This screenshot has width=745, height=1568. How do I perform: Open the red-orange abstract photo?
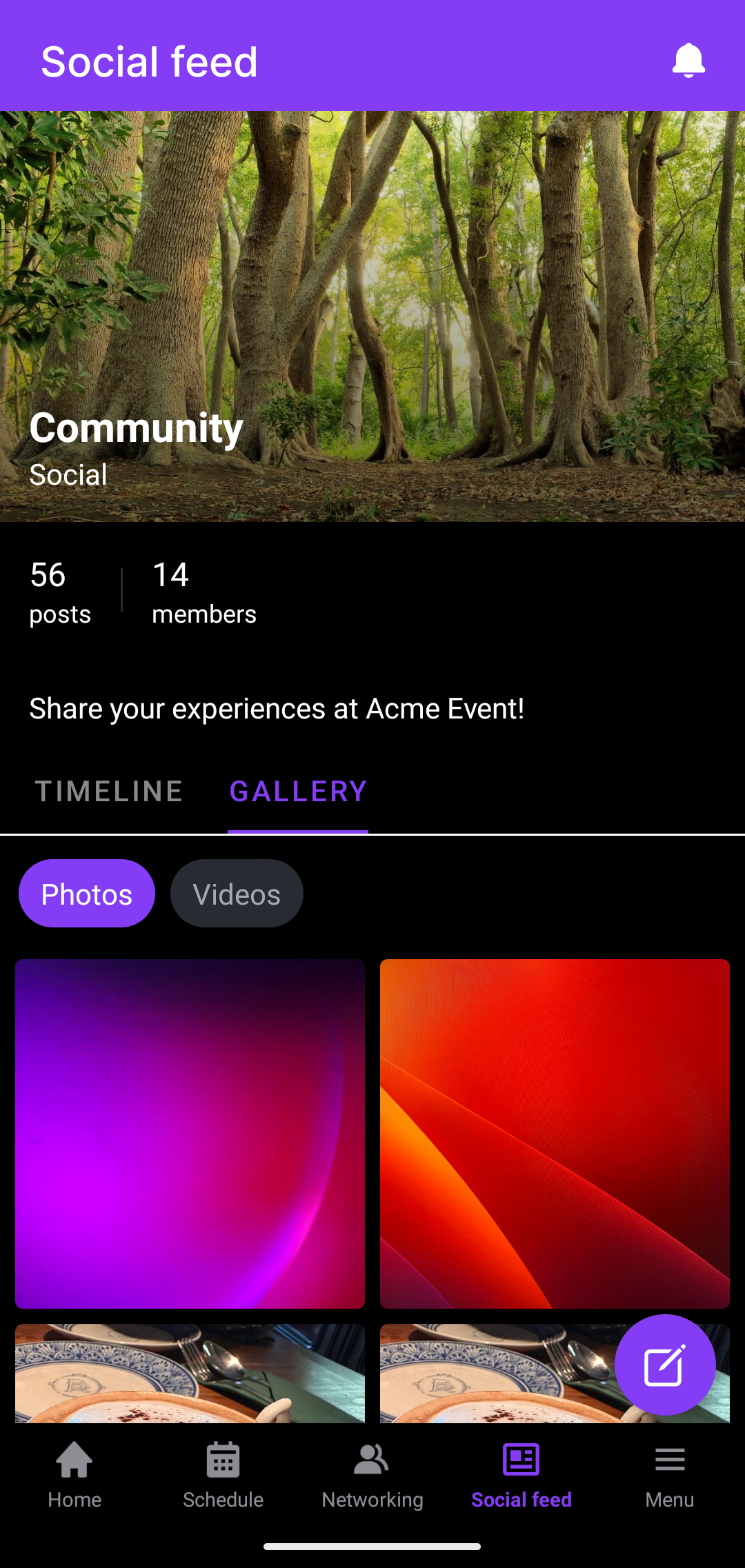point(554,1134)
